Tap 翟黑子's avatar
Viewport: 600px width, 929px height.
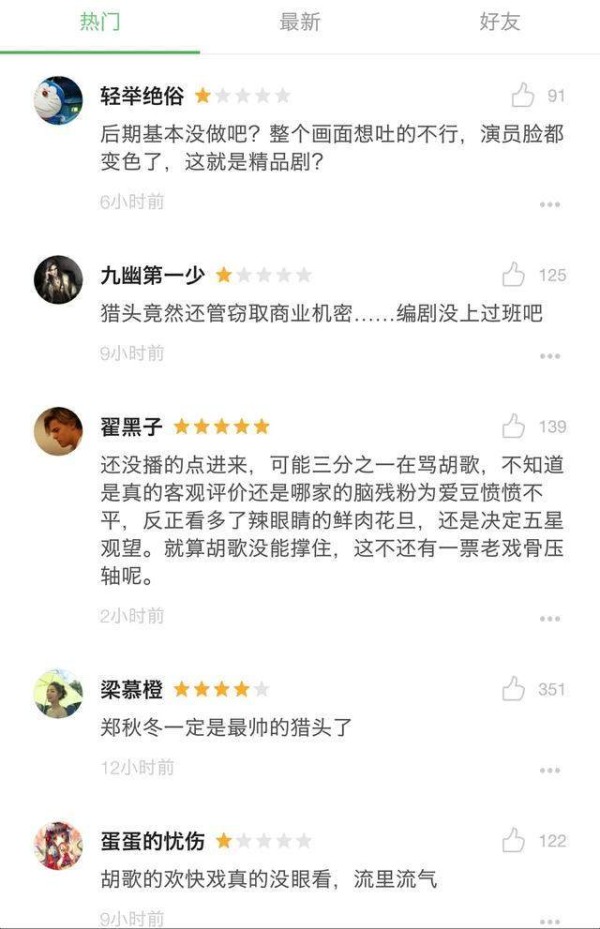coord(58,431)
